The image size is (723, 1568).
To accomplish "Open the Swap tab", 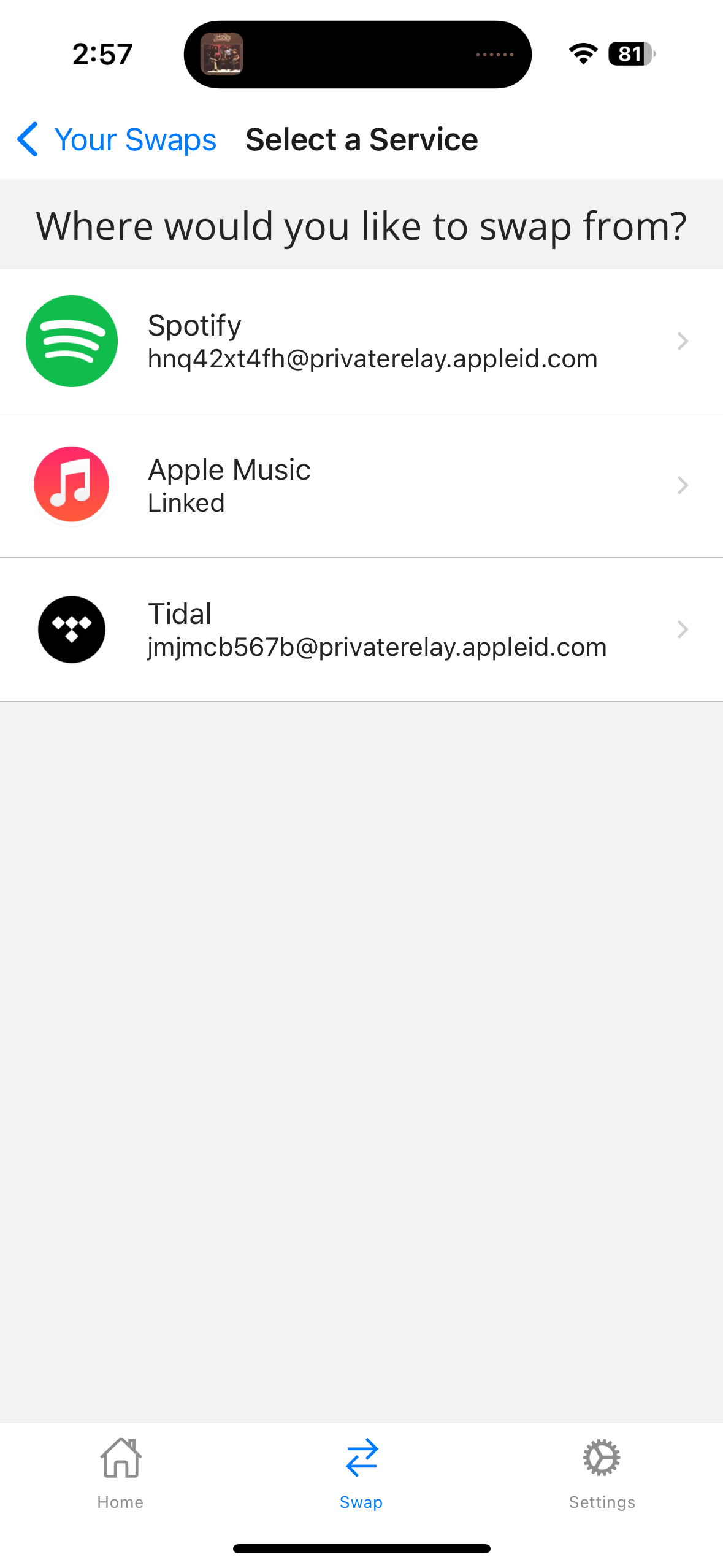I will [361, 1474].
